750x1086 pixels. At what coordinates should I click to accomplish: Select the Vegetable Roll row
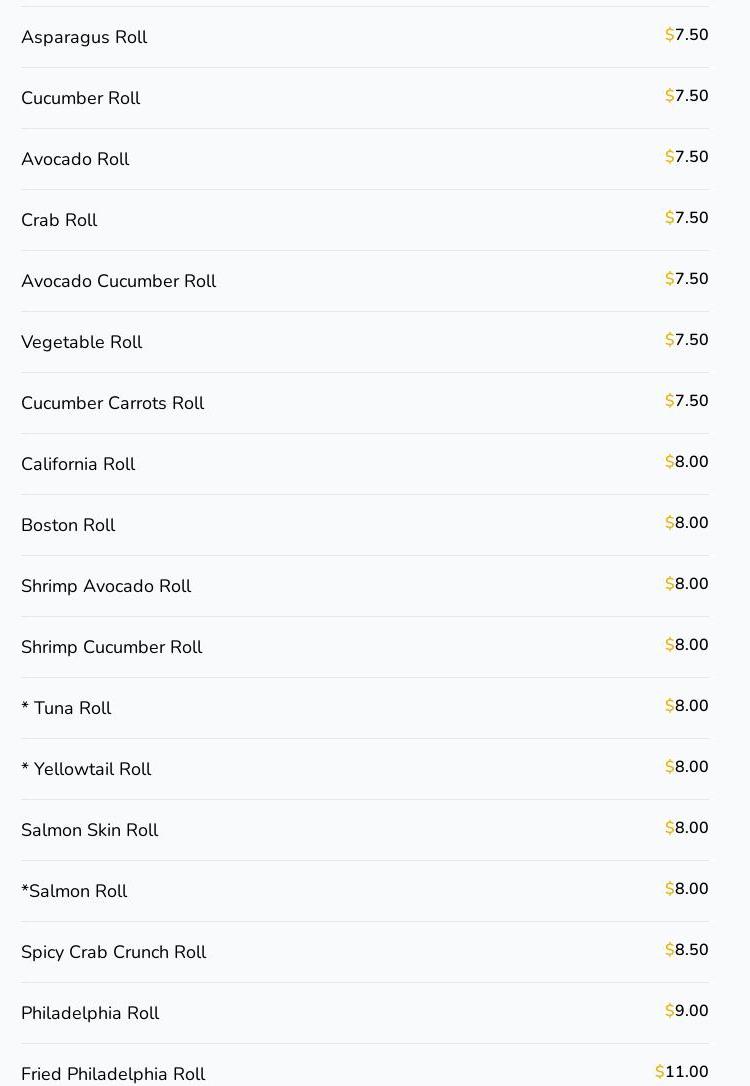[82, 342]
